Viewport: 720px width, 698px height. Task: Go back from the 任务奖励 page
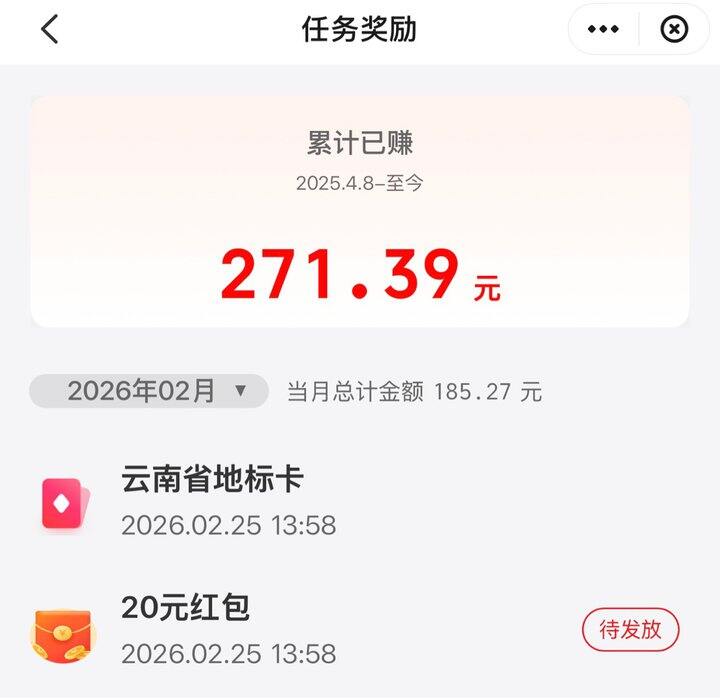click(50, 30)
